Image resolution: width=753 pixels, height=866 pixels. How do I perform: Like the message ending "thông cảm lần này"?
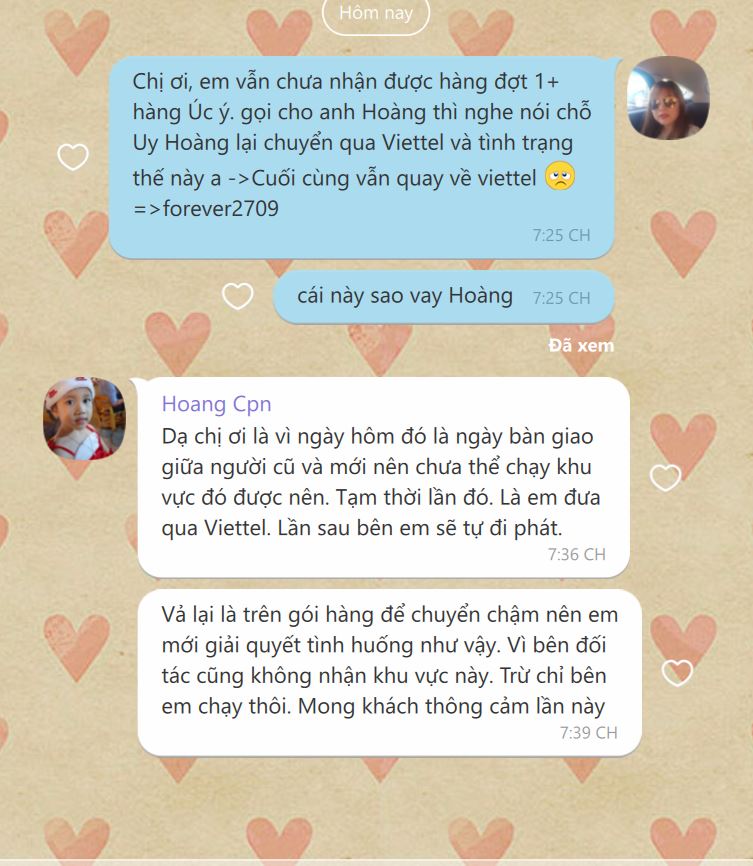tap(677, 672)
